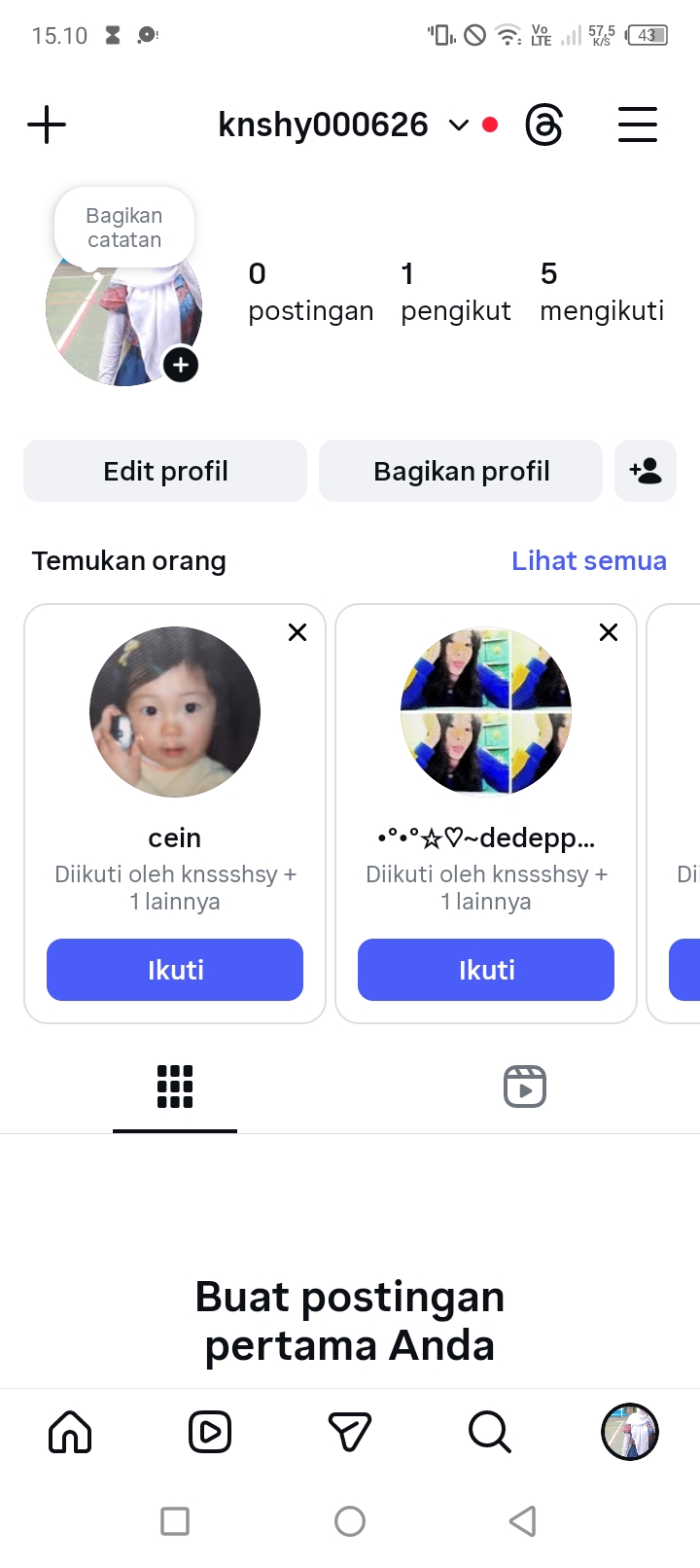700x1568 pixels.
Task: Tap the discover people icon button
Action: click(646, 472)
